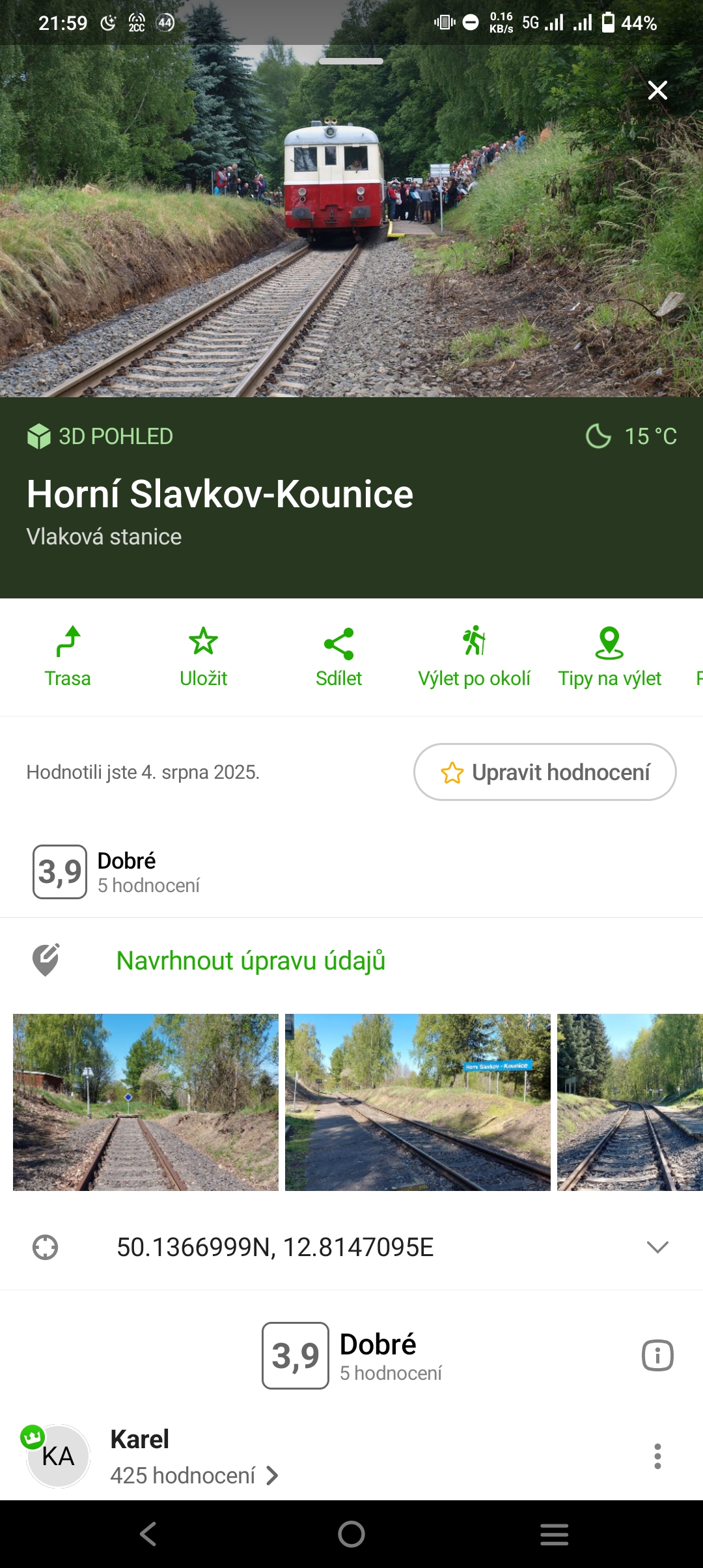Open the first gallery photo of the tracks
The image size is (703, 1568).
click(146, 1102)
